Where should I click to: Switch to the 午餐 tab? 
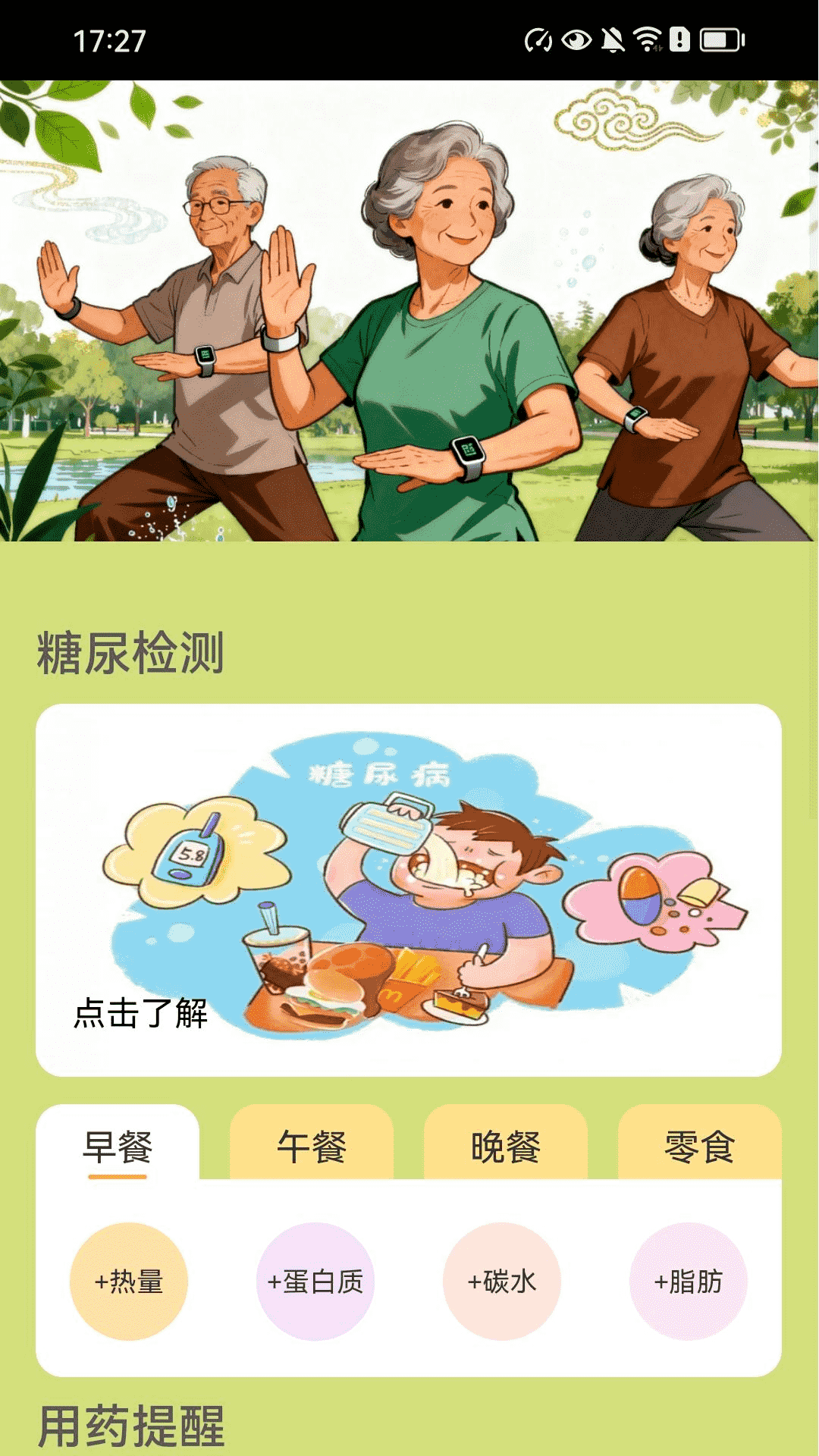click(312, 1147)
